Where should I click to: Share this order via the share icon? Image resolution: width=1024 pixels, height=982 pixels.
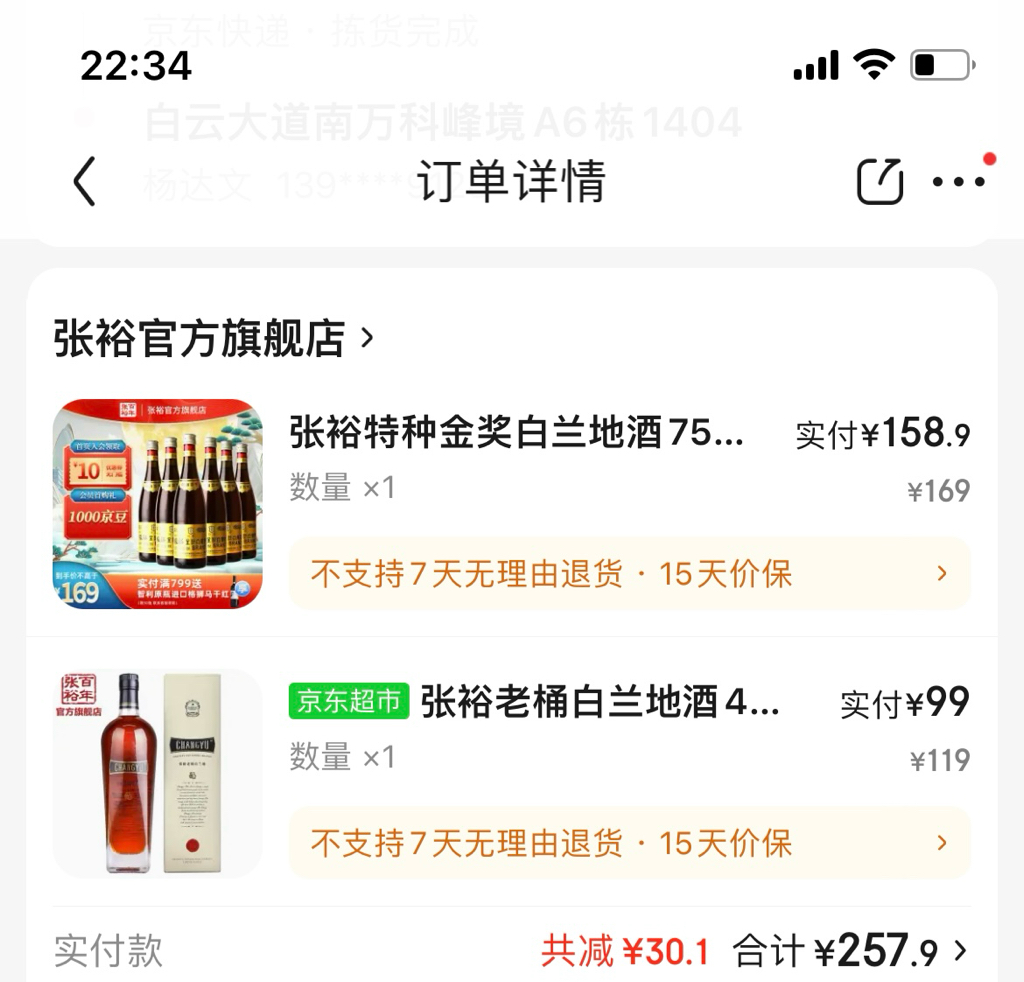coord(880,182)
